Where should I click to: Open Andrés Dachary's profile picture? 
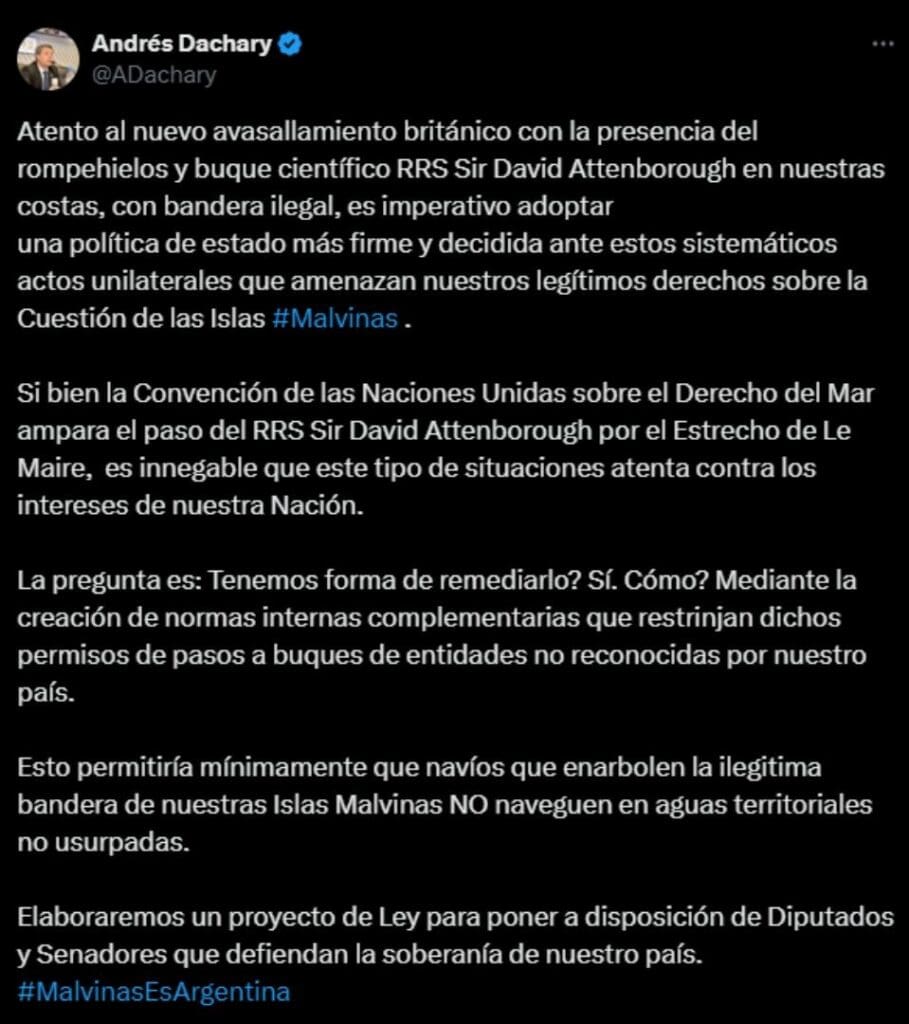(x=48, y=59)
